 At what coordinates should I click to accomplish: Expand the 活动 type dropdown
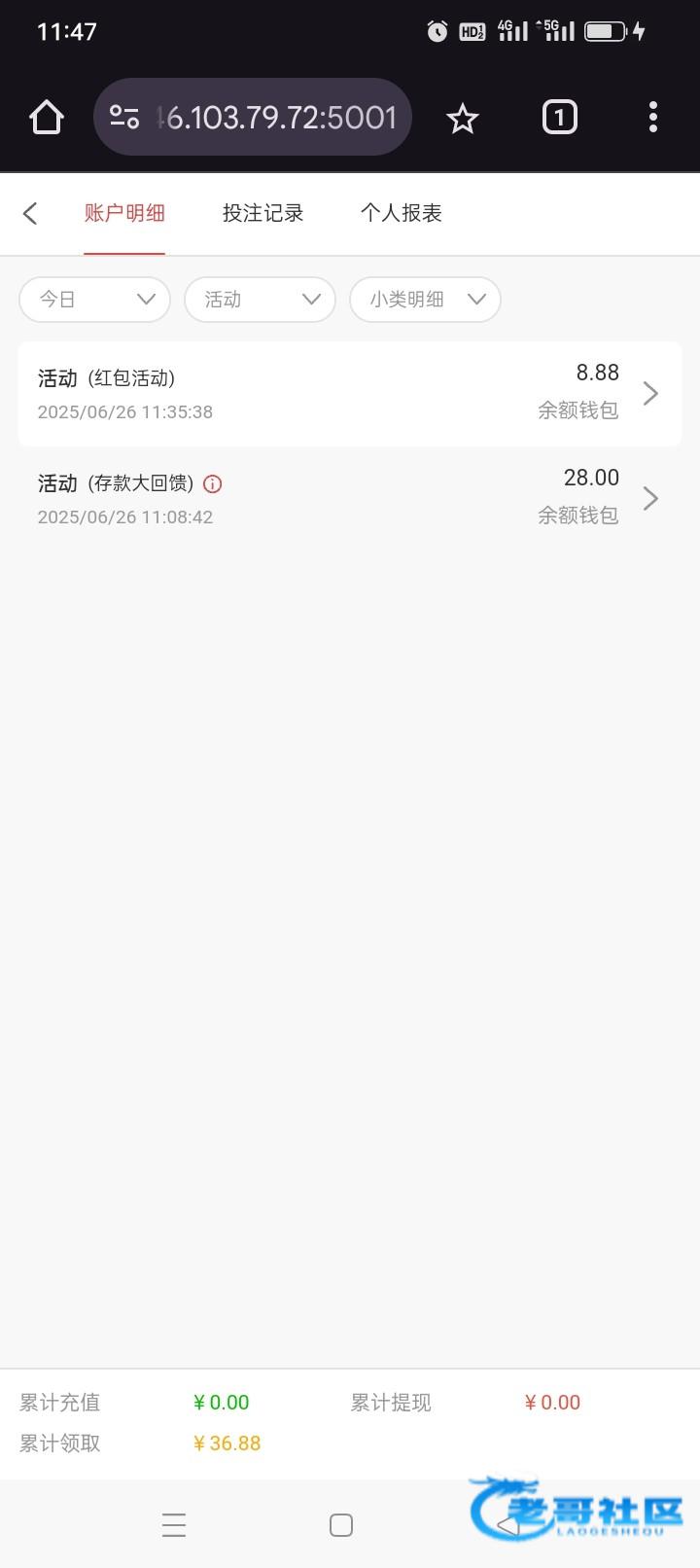pos(260,300)
